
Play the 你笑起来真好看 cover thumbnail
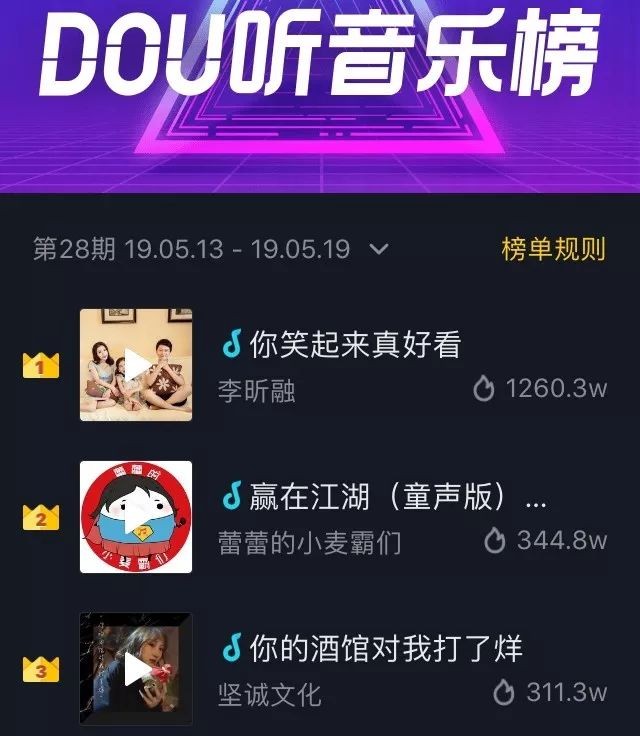(136, 365)
